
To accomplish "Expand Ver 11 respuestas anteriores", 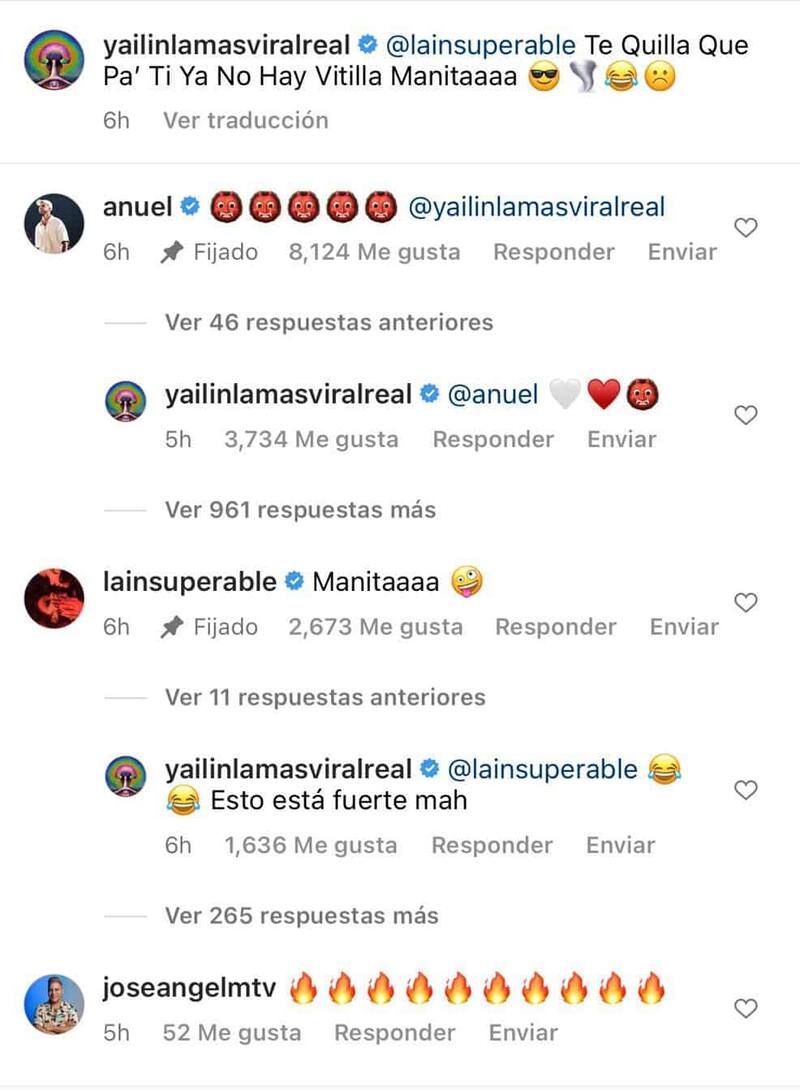I will click(325, 697).
